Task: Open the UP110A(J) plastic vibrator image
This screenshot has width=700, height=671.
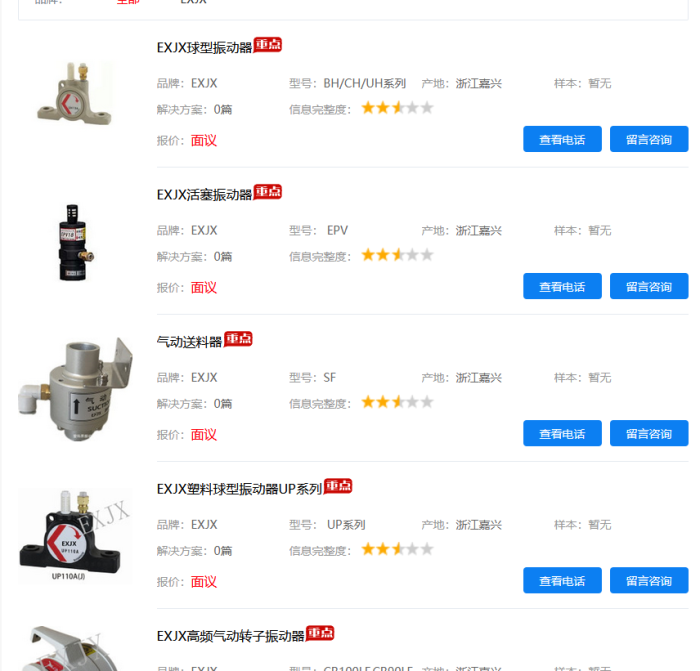Action: click(76, 536)
